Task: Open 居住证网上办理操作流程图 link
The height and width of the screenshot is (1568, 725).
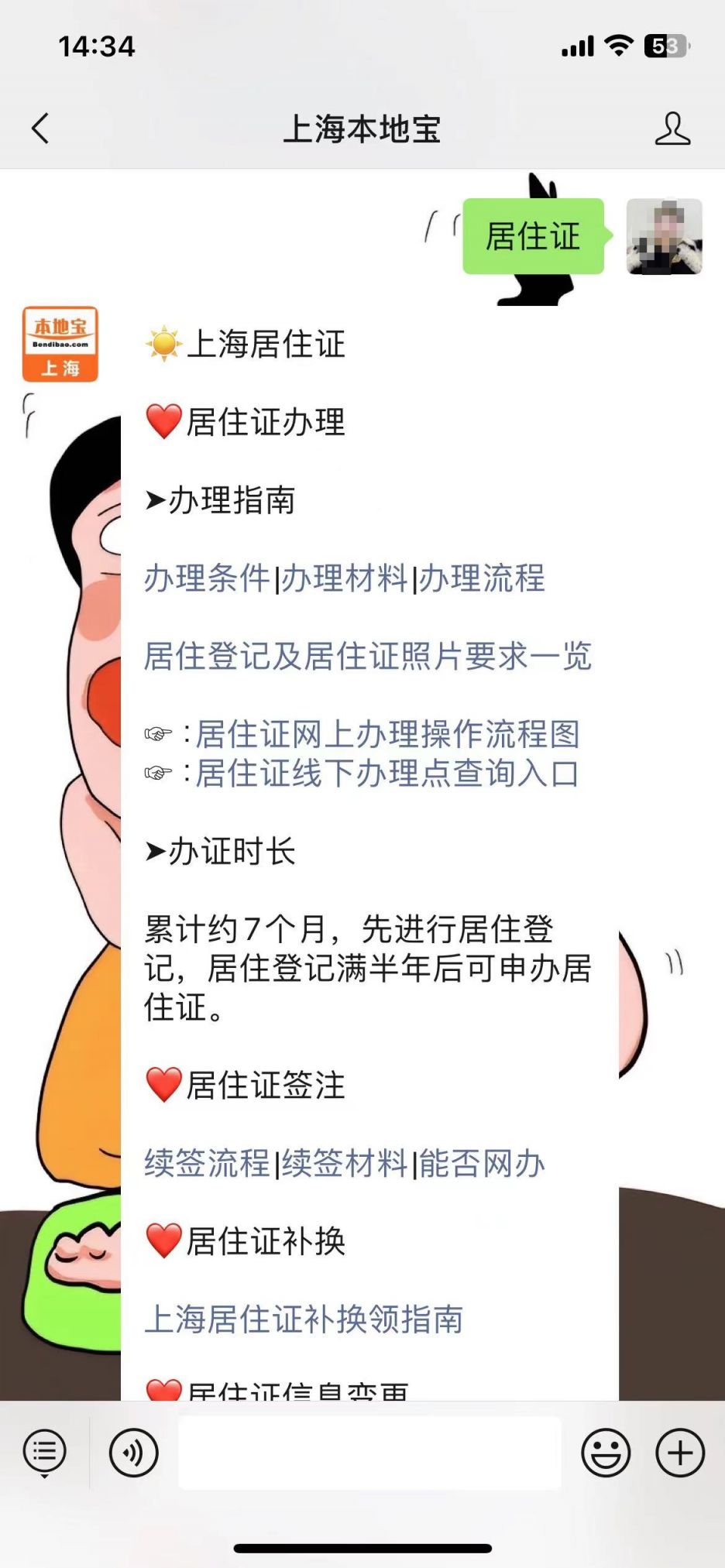Action: tap(387, 734)
